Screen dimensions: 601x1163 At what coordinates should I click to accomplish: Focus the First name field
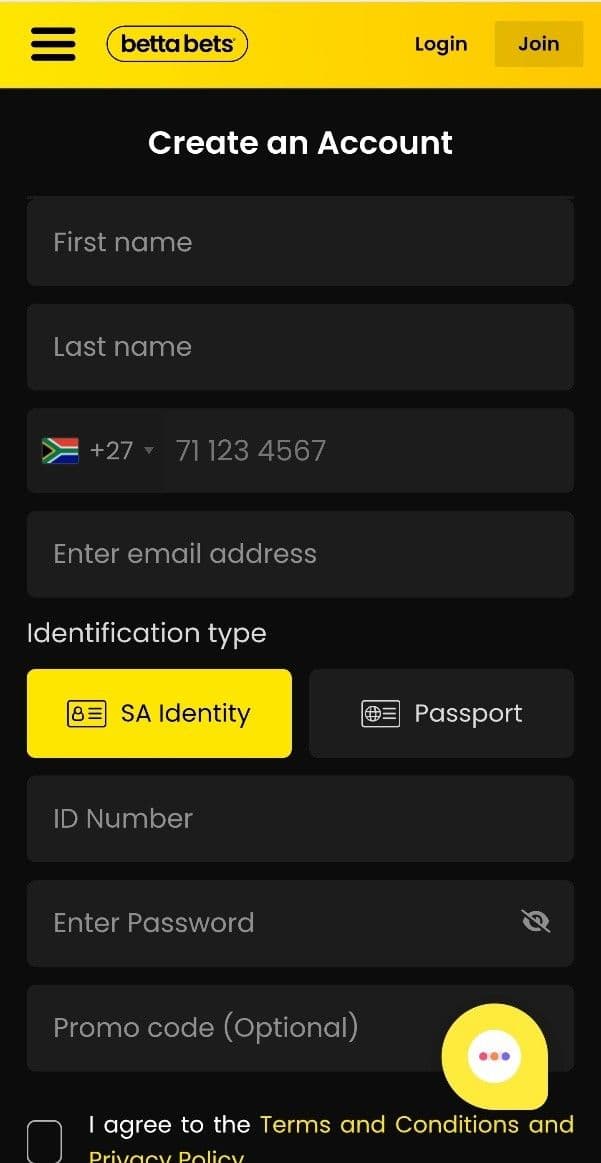(x=300, y=242)
